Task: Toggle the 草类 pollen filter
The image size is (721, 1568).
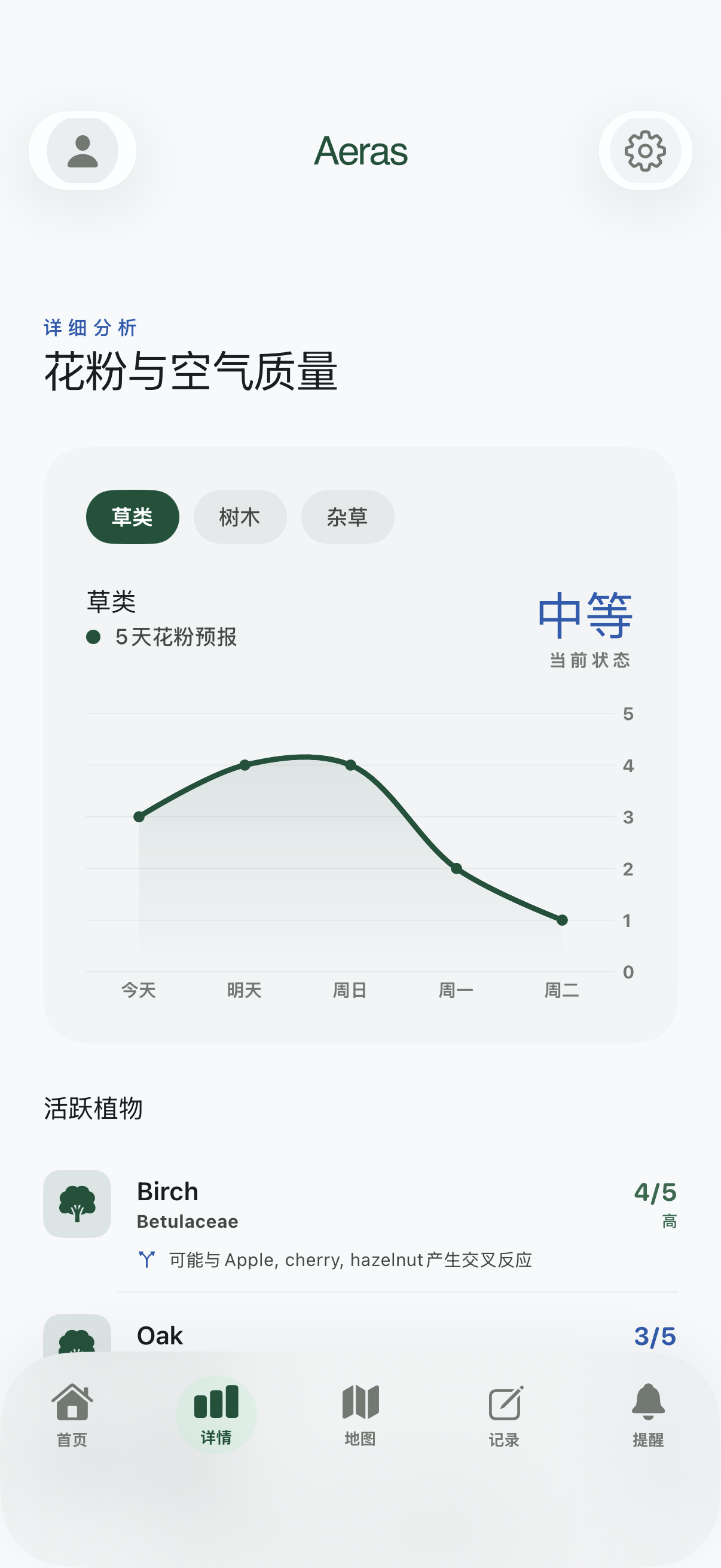Action: coord(132,516)
